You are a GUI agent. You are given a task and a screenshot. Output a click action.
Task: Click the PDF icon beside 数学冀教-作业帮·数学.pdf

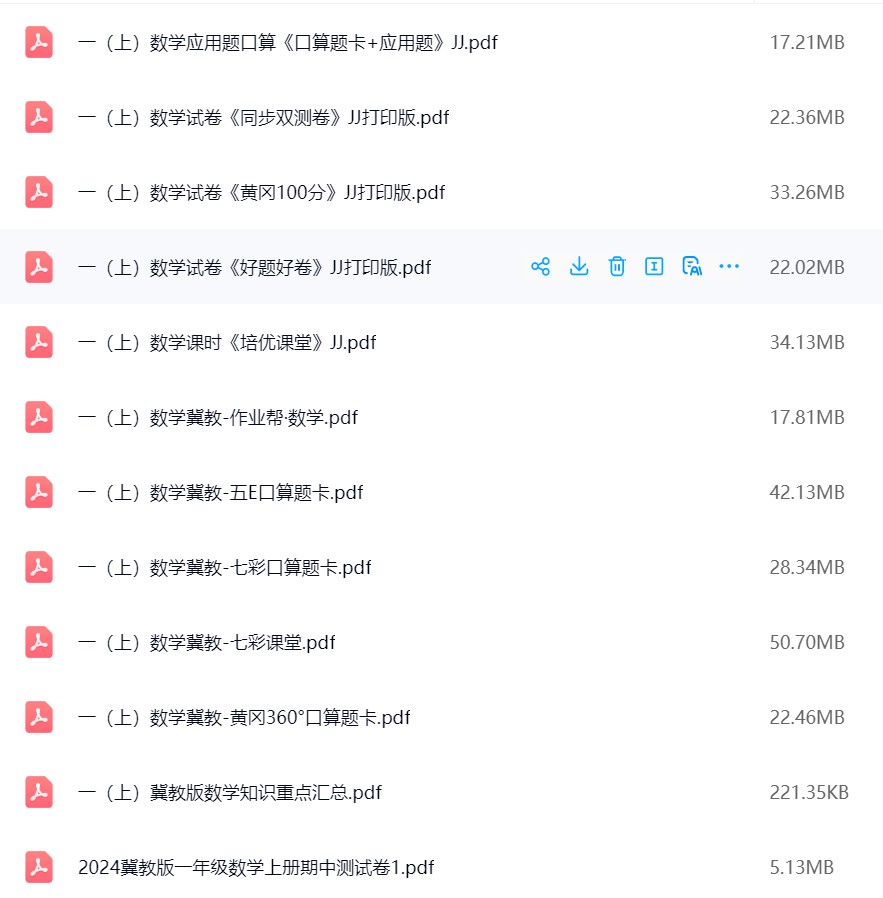[38, 417]
